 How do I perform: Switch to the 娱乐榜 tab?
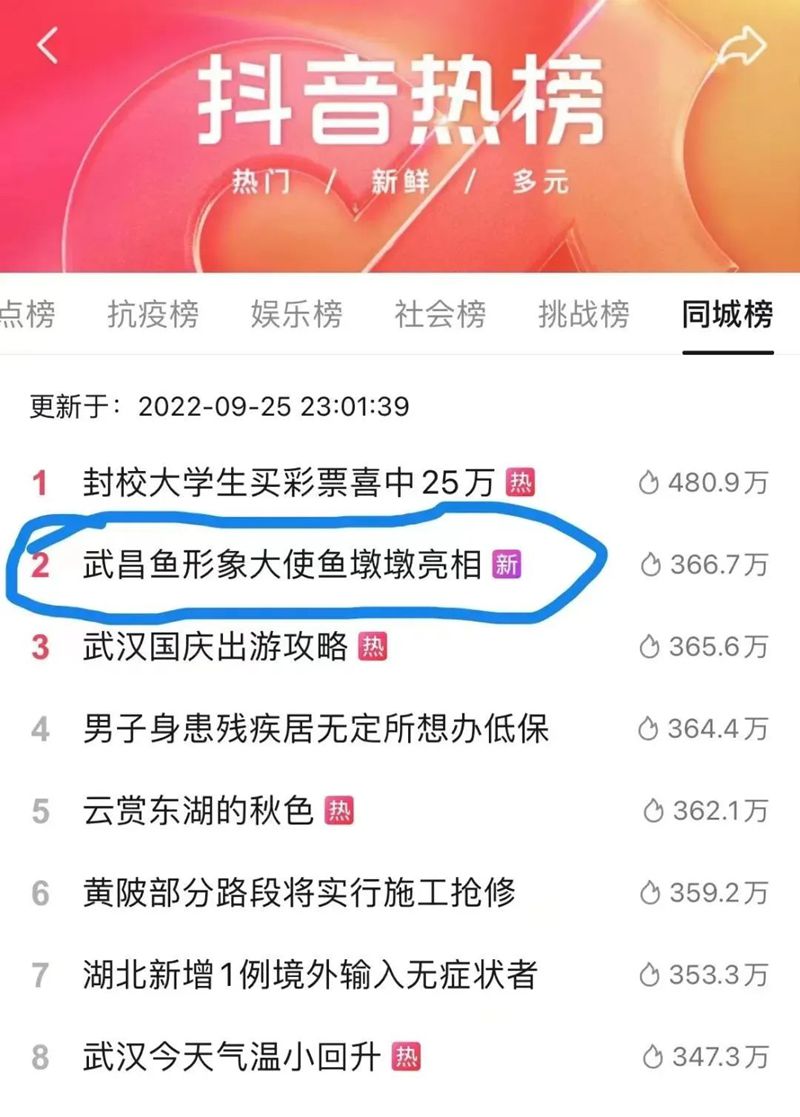click(296, 314)
